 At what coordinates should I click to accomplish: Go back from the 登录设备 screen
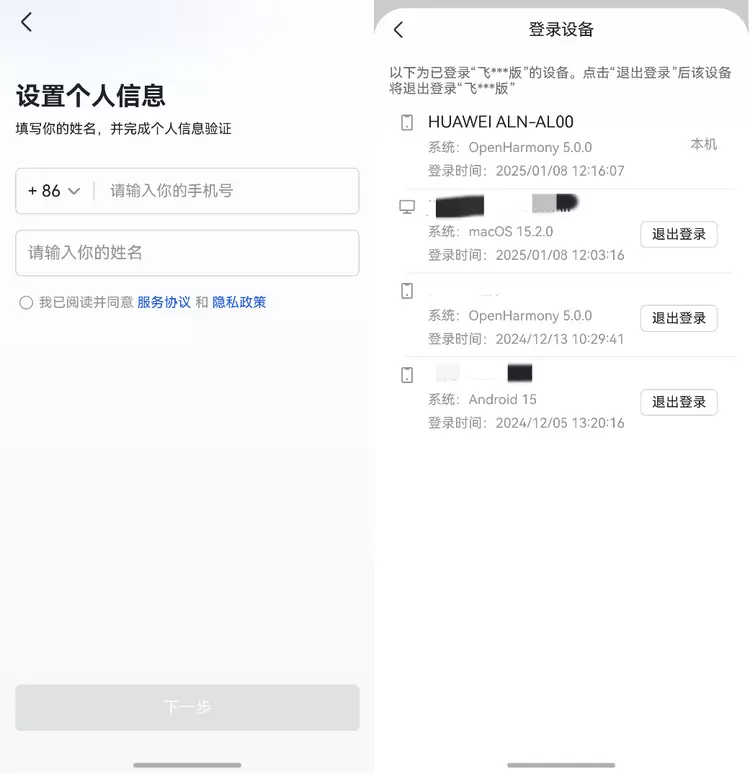(x=399, y=30)
